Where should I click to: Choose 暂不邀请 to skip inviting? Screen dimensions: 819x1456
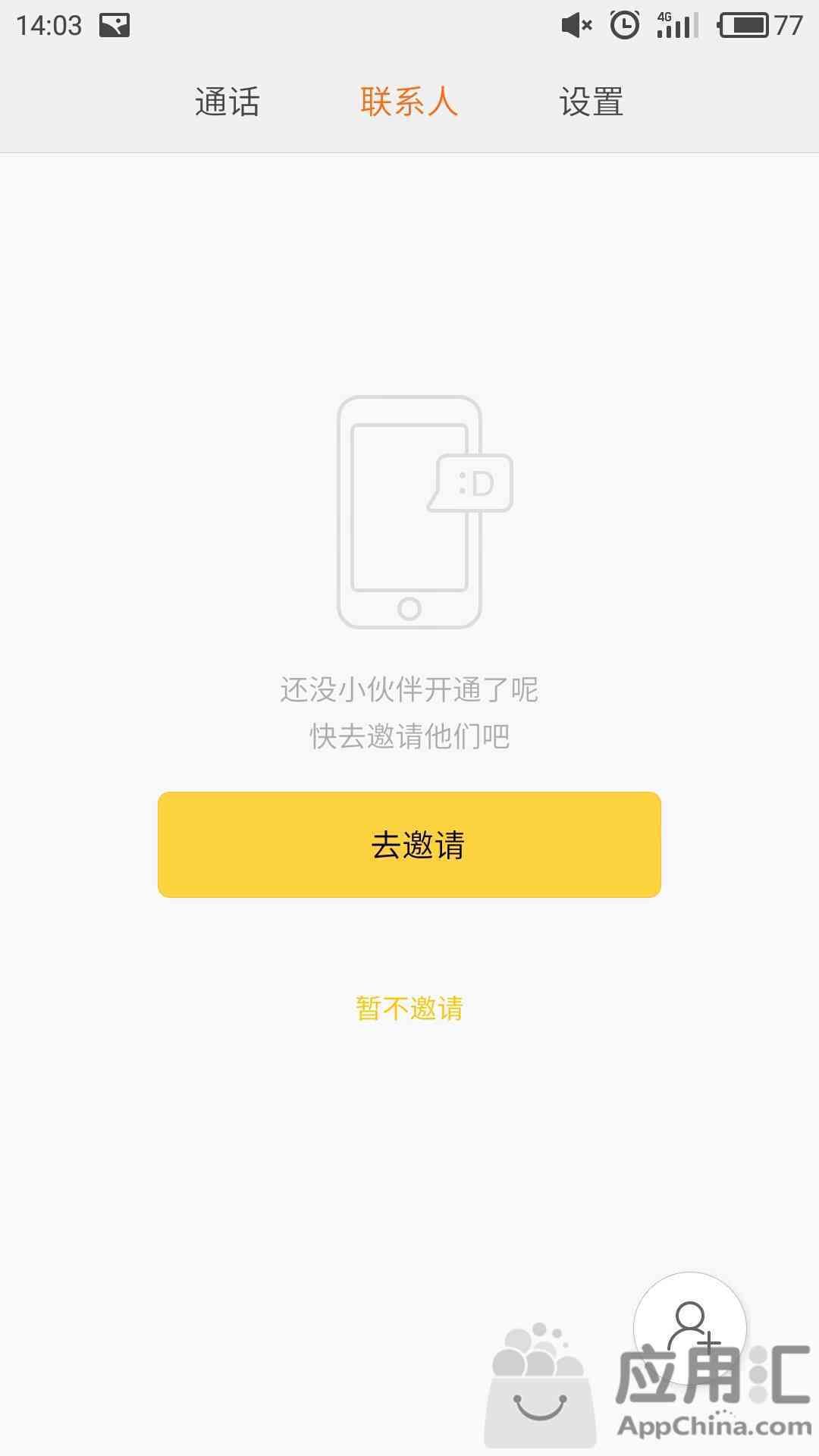(x=409, y=1009)
